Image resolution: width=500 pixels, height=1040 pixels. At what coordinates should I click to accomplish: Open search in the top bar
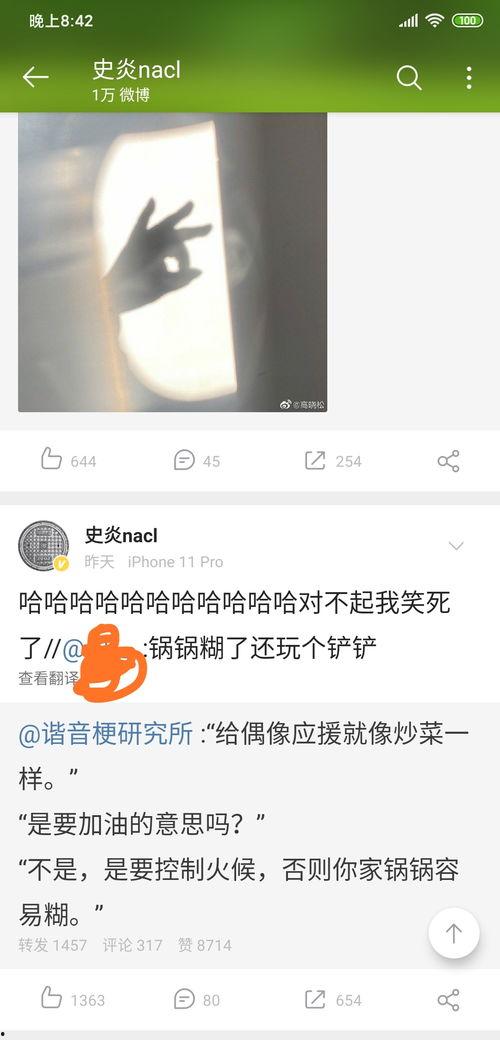click(409, 78)
